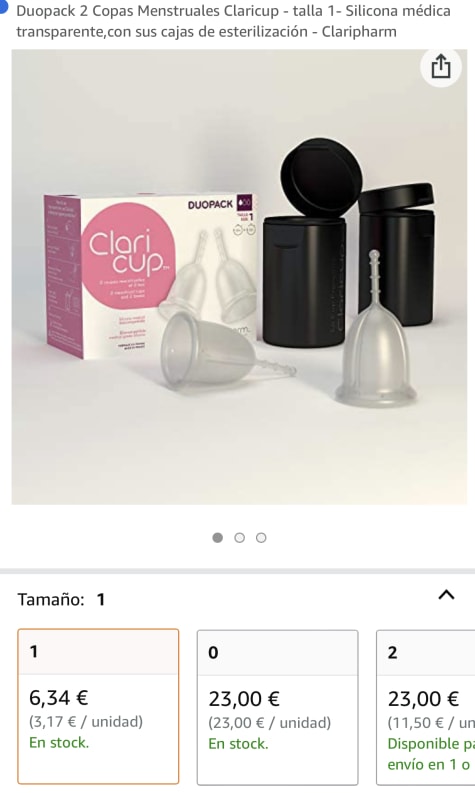The width and height of the screenshot is (475, 793).
Task: Go to the third product photo dot
Action: 261,538
